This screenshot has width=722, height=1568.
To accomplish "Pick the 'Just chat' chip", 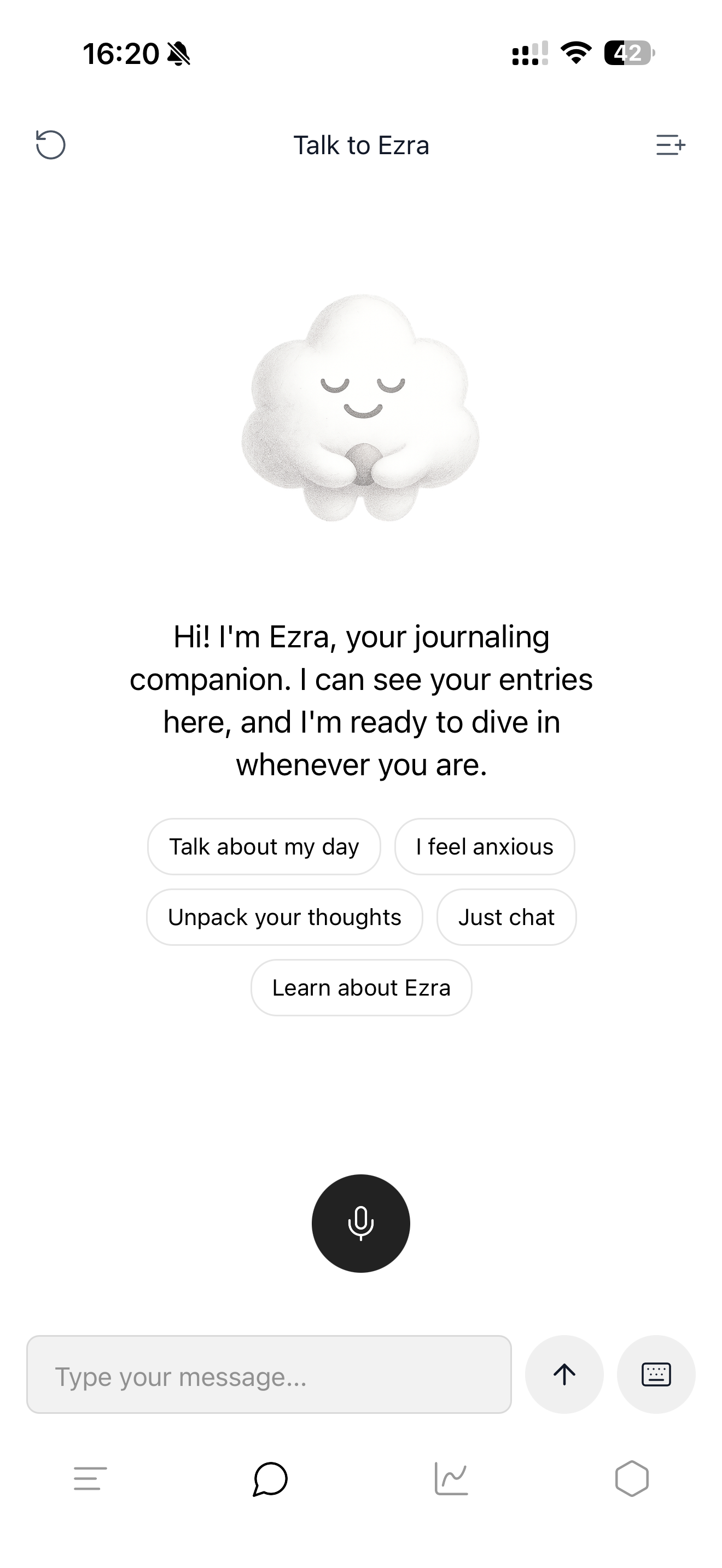I will pyautogui.click(x=506, y=917).
